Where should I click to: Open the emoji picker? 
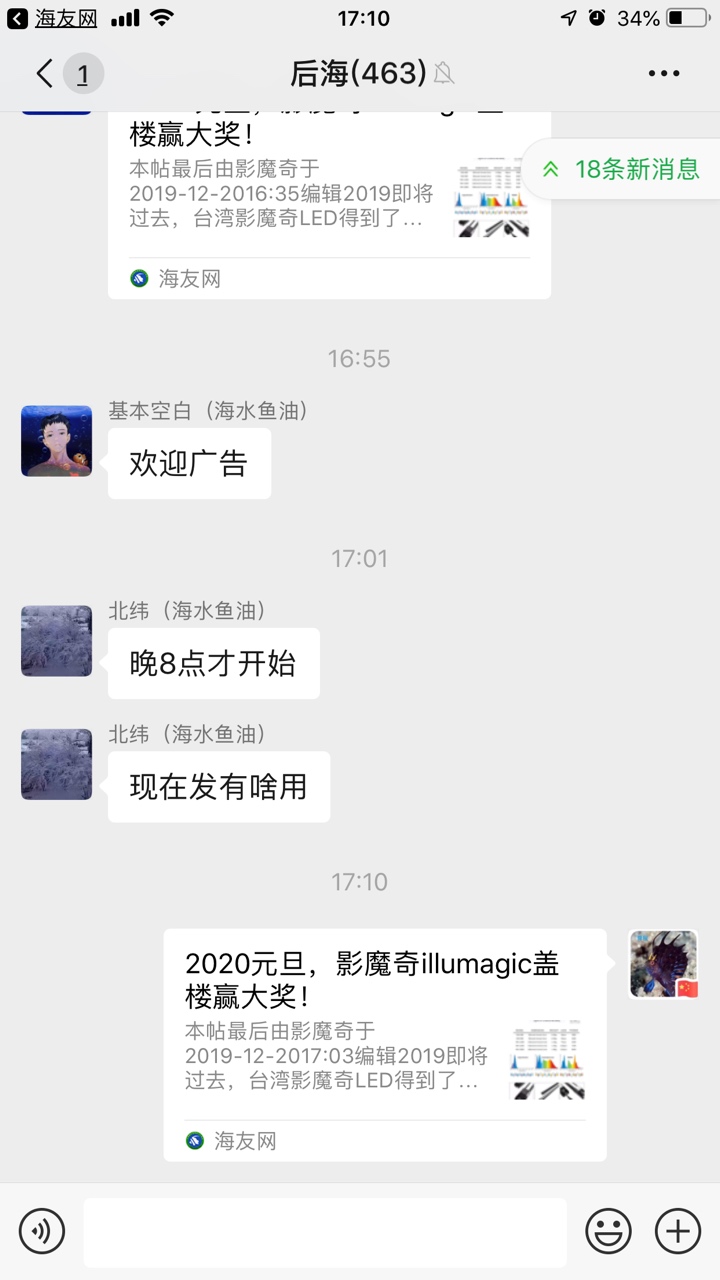pyautogui.click(x=608, y=1230)
